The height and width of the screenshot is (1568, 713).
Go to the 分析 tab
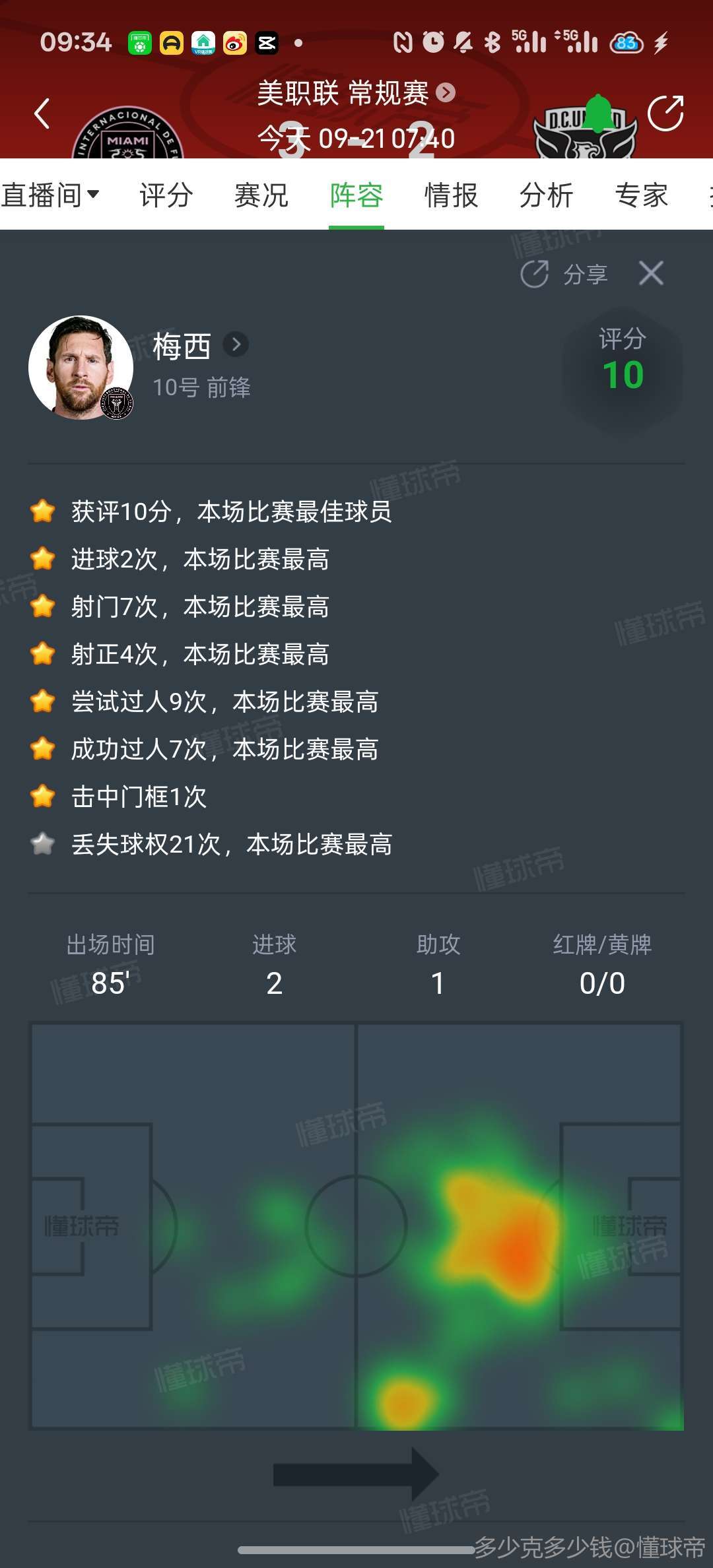point(546,195)
